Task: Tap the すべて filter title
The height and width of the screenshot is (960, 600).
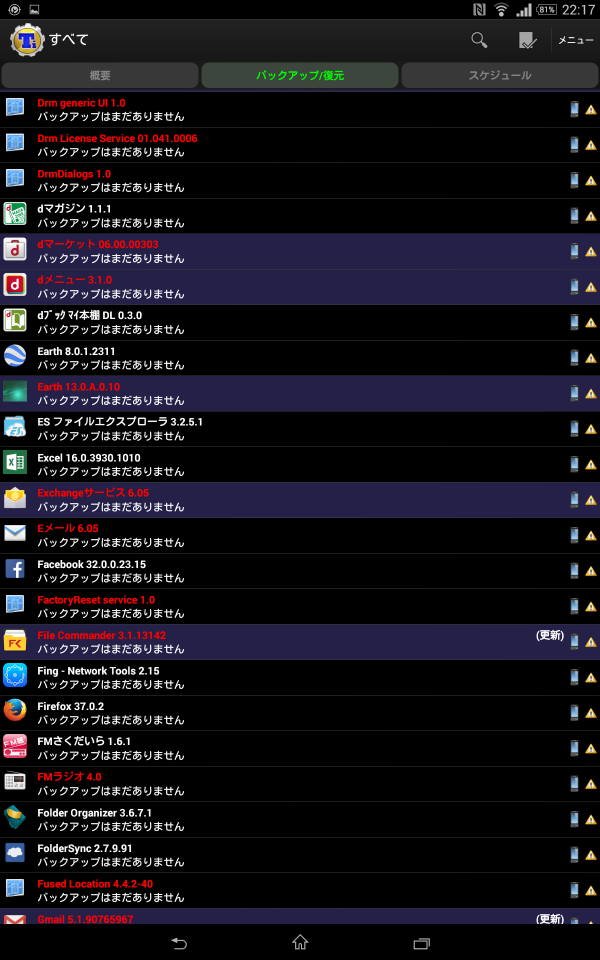Action: pyautogui.click(x=69, y=40)
